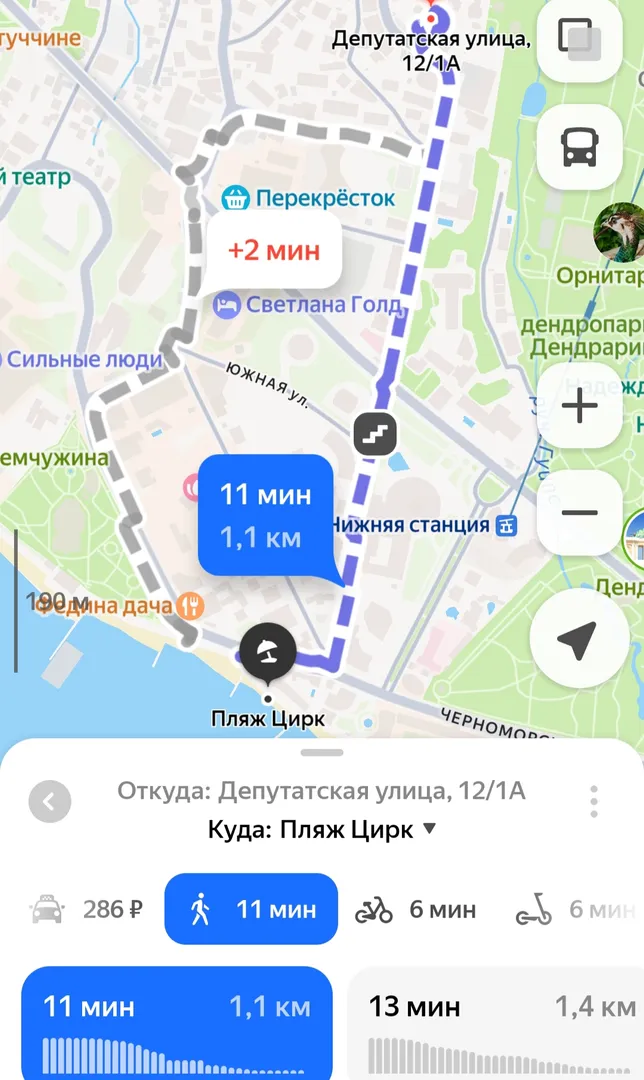Switch to scooter route option
This screenshot has height=1080, width=644.
[574, 910]
